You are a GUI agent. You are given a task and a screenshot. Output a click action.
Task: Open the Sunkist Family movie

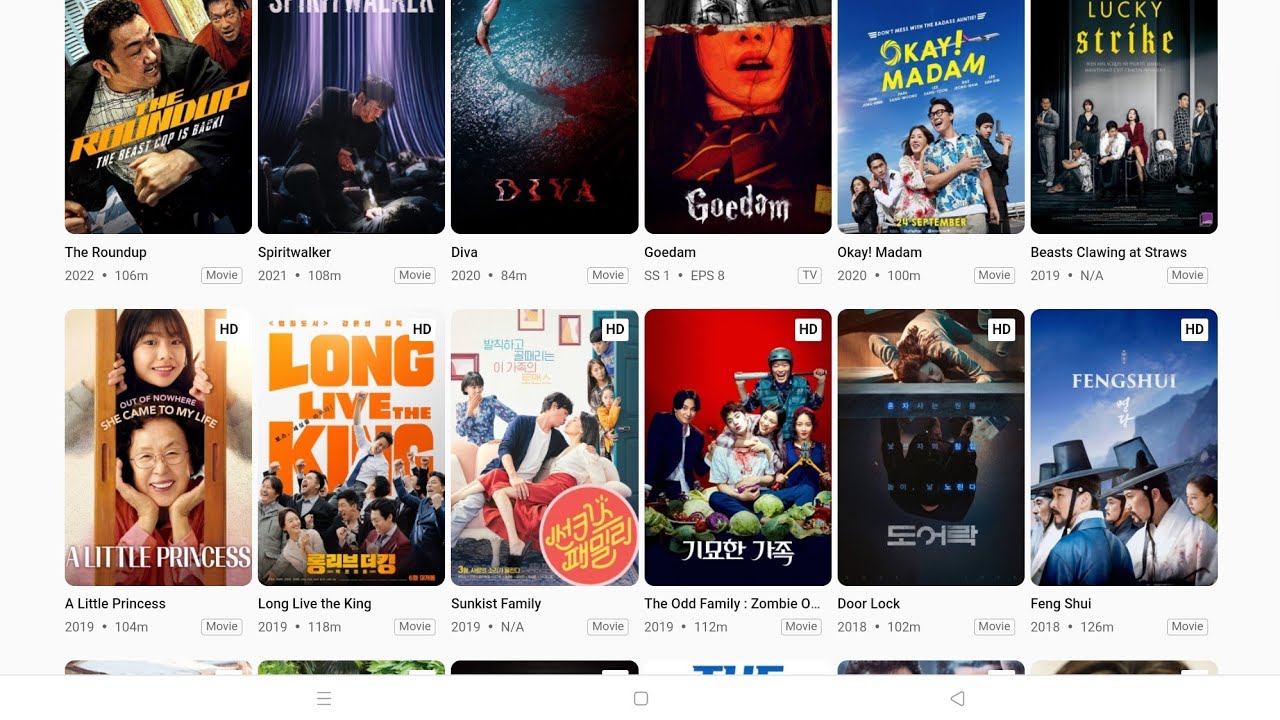[544, 447]
